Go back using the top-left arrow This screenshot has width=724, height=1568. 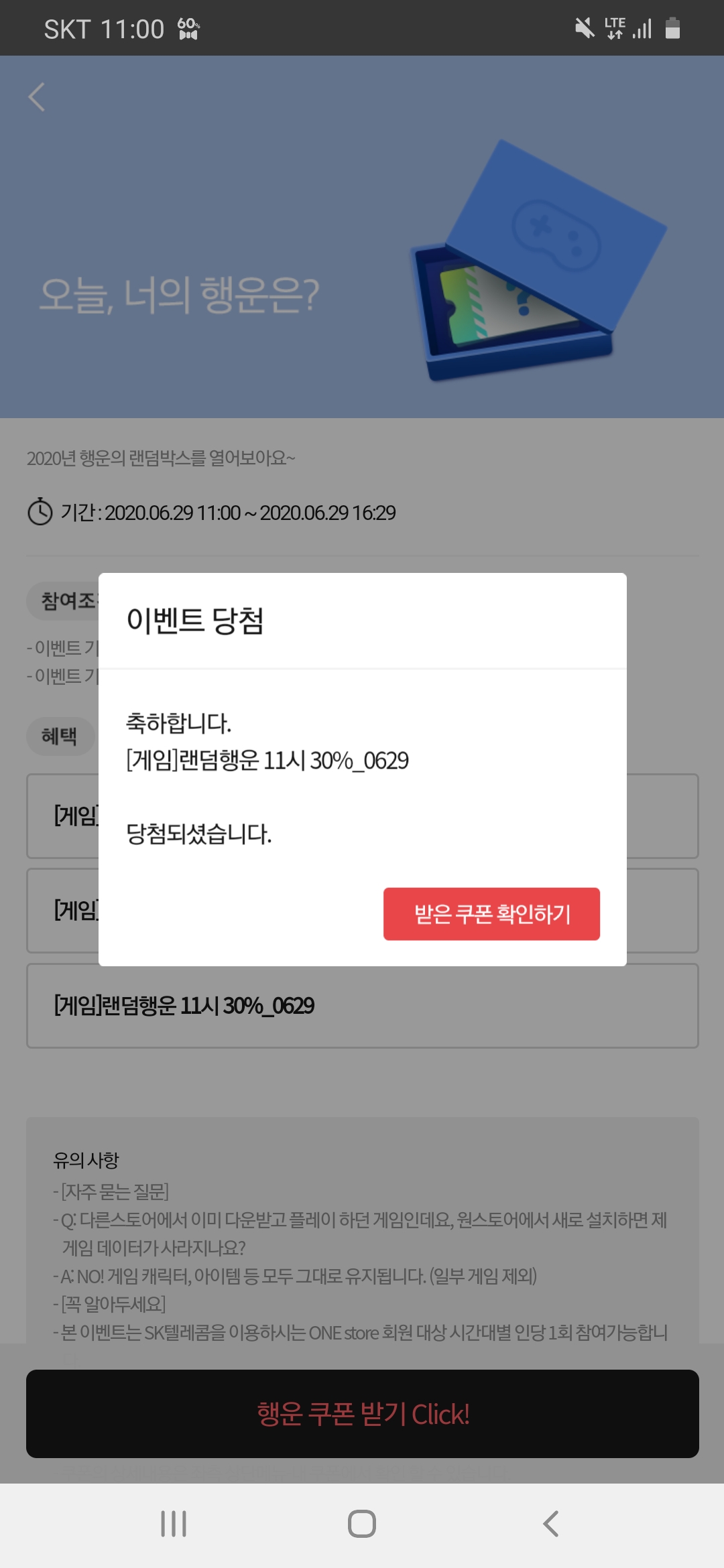point(37,97)
